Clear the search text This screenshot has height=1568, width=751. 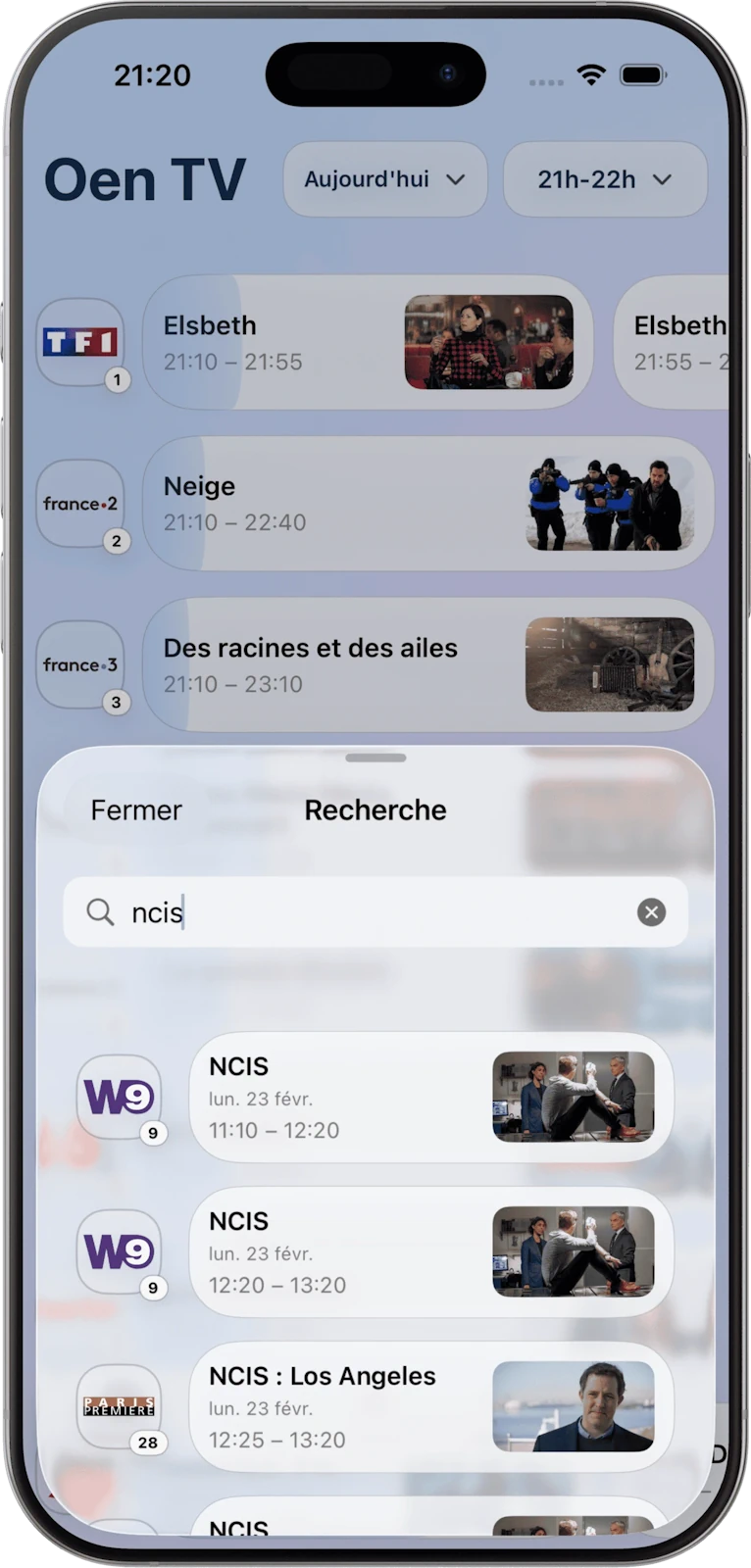[651, 912]
